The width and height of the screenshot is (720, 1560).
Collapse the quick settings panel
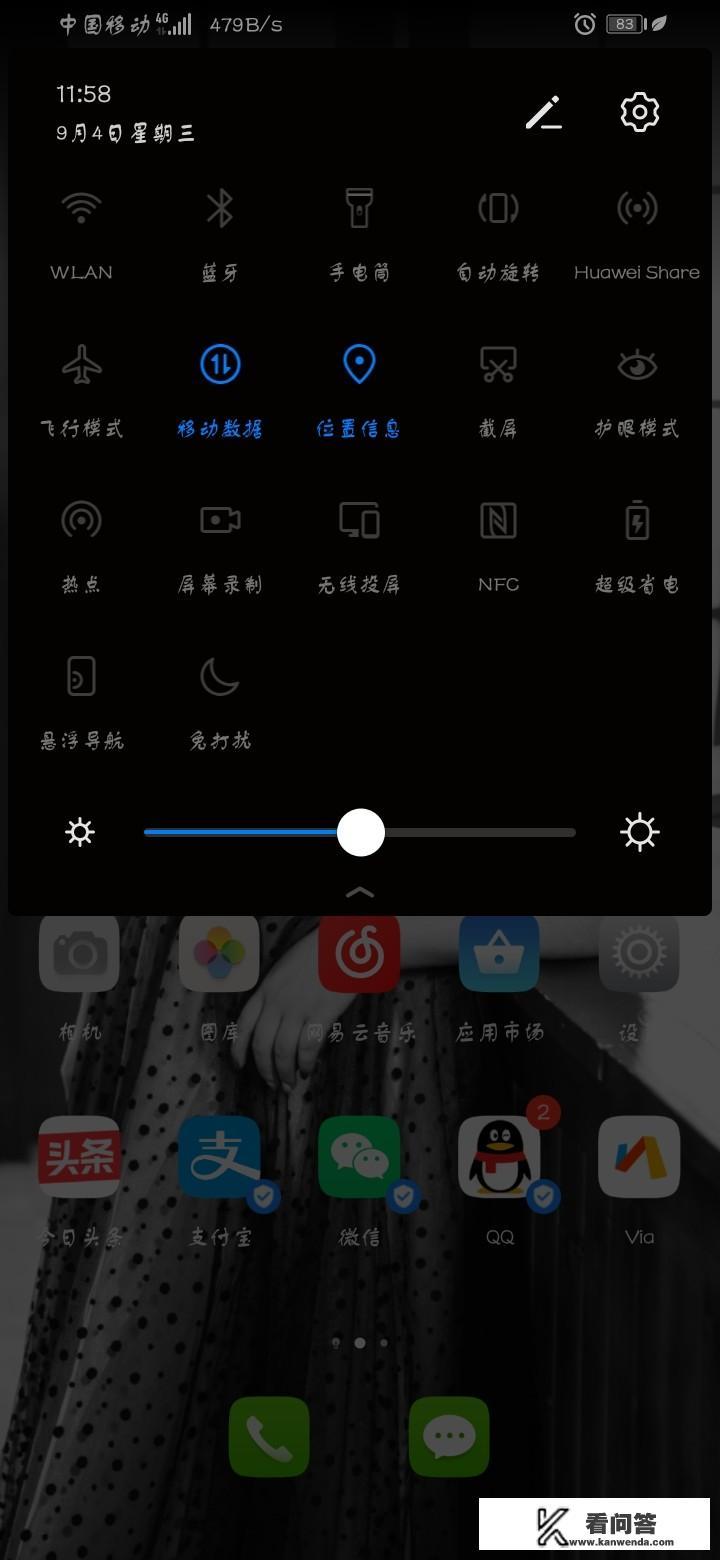pos(360,891)
